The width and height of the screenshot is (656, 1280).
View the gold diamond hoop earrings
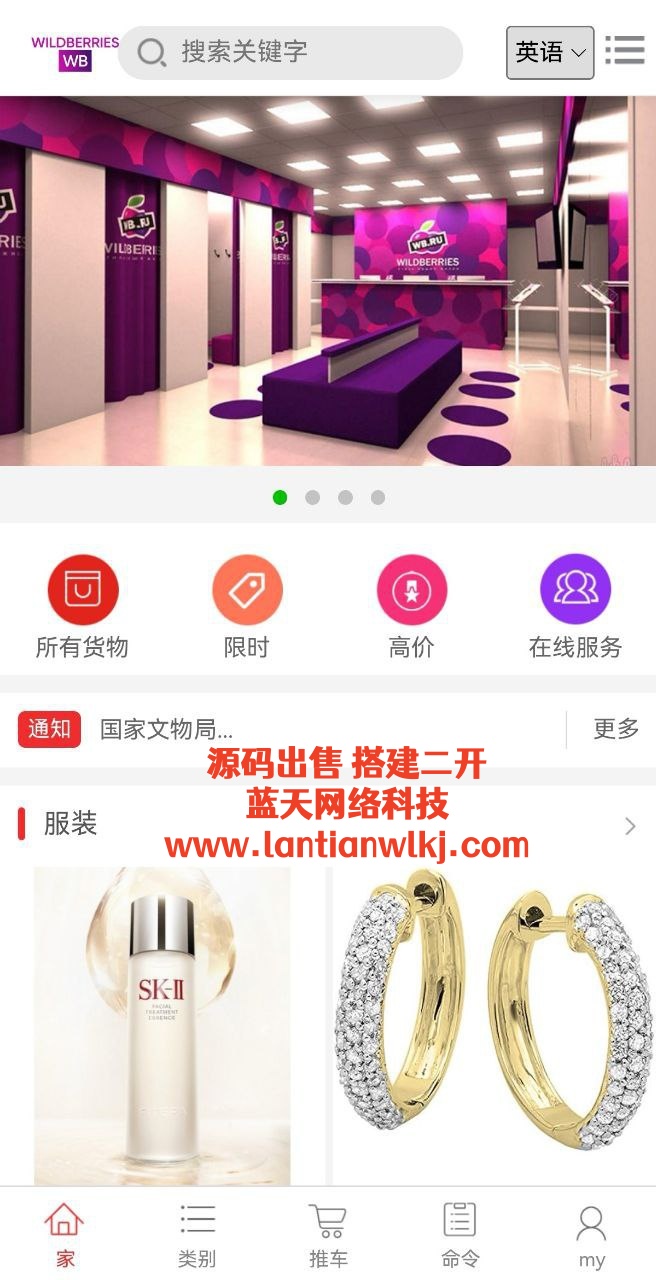491,1025
